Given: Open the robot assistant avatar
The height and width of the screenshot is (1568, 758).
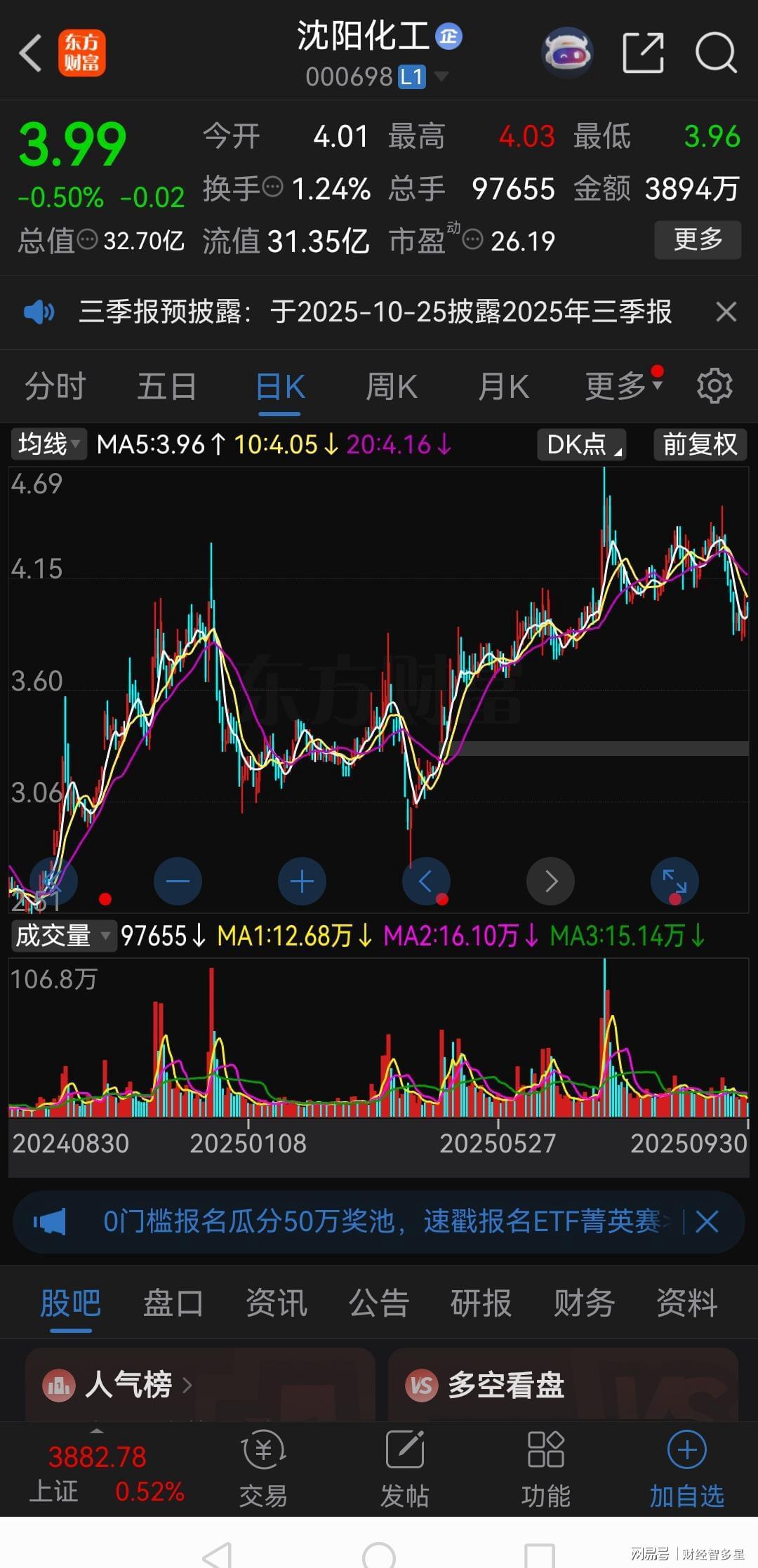Looking at the screenshot, I should coord(567,53).
